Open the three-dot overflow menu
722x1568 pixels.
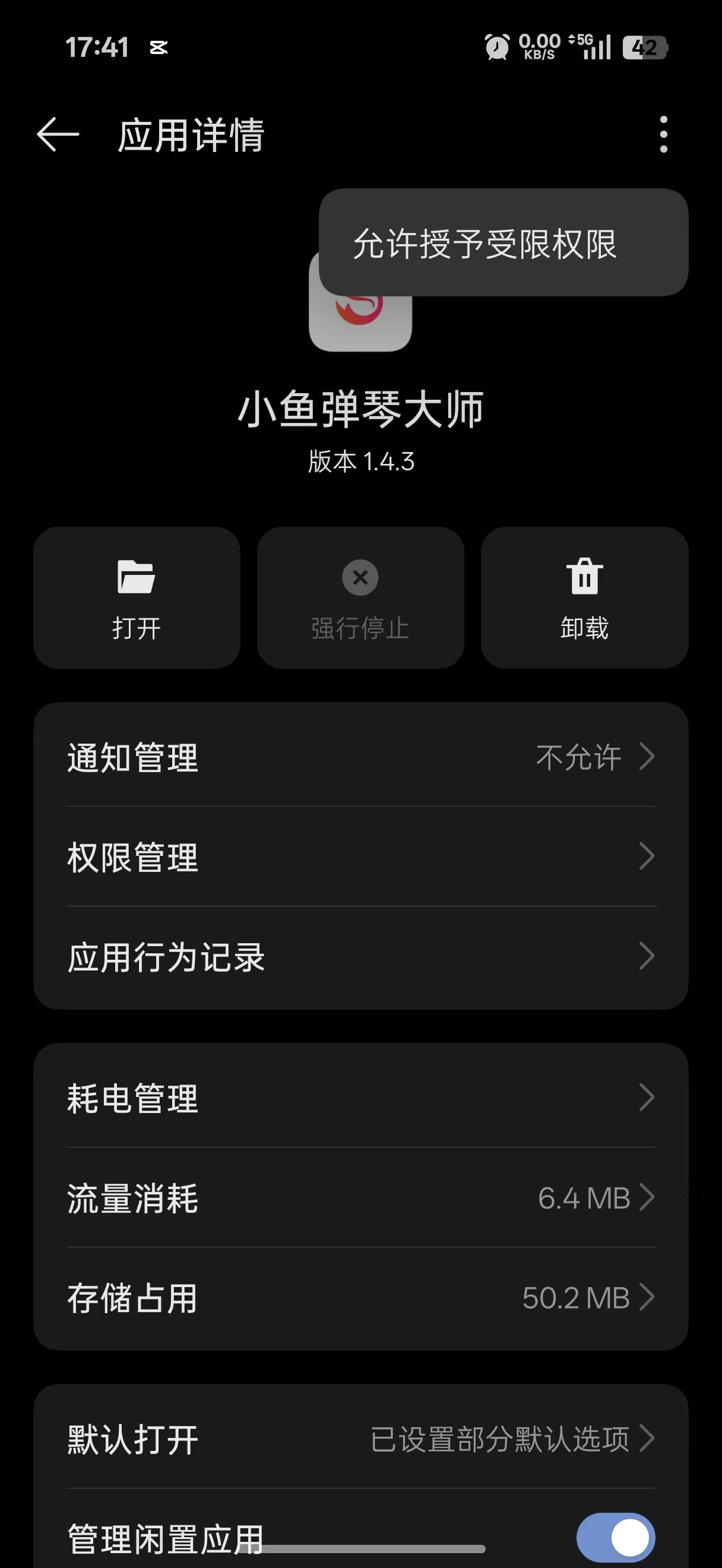664,135
